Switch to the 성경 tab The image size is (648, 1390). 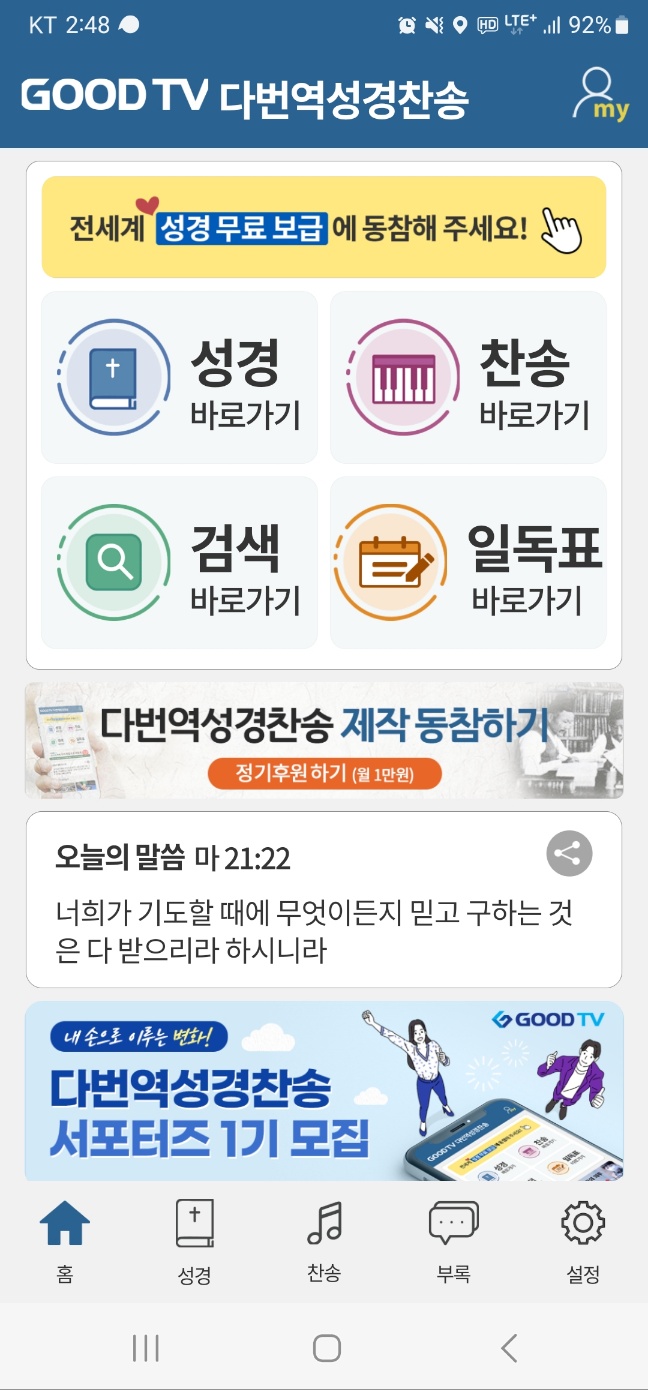click(194, 1240)
